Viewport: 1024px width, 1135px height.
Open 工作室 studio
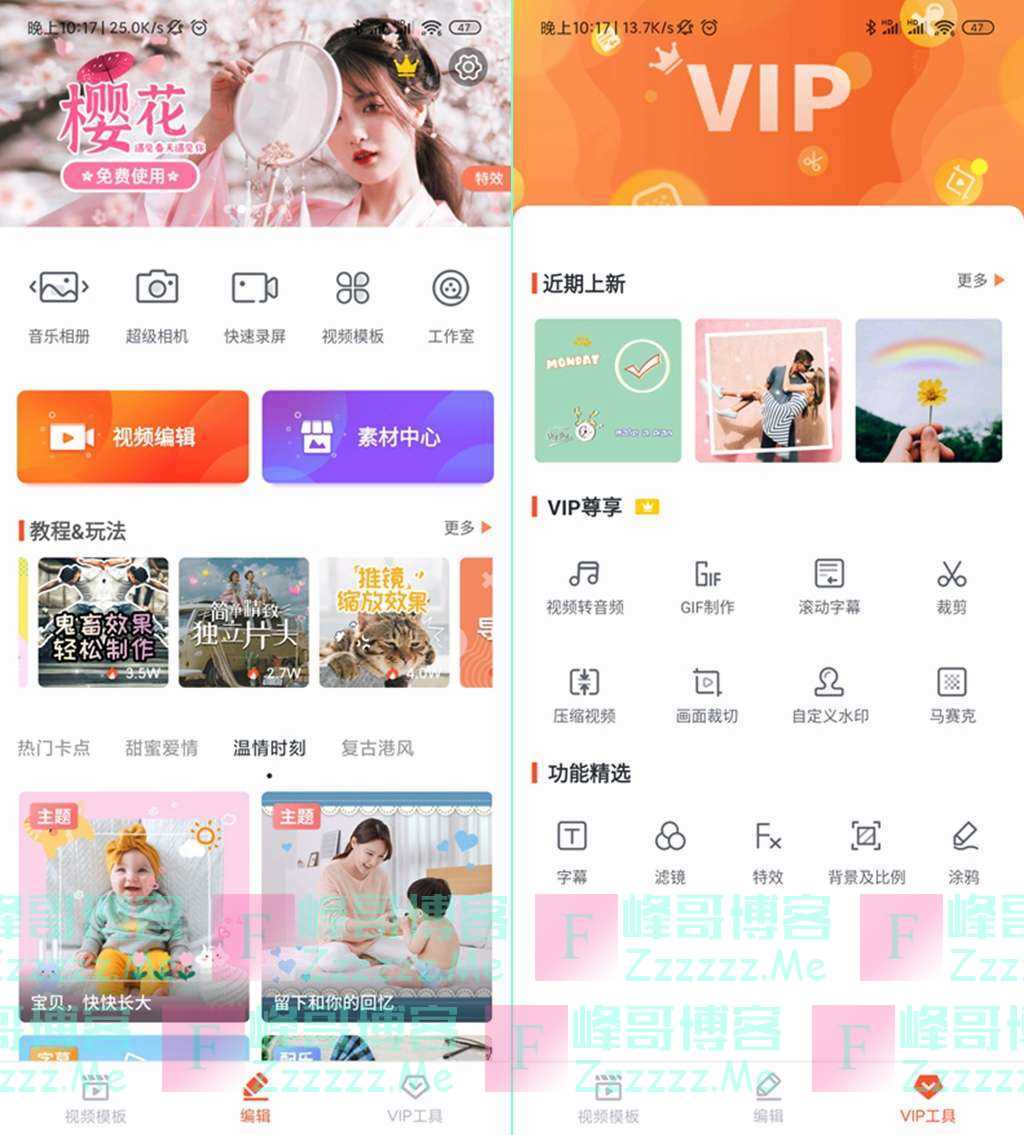coord(451,305)
